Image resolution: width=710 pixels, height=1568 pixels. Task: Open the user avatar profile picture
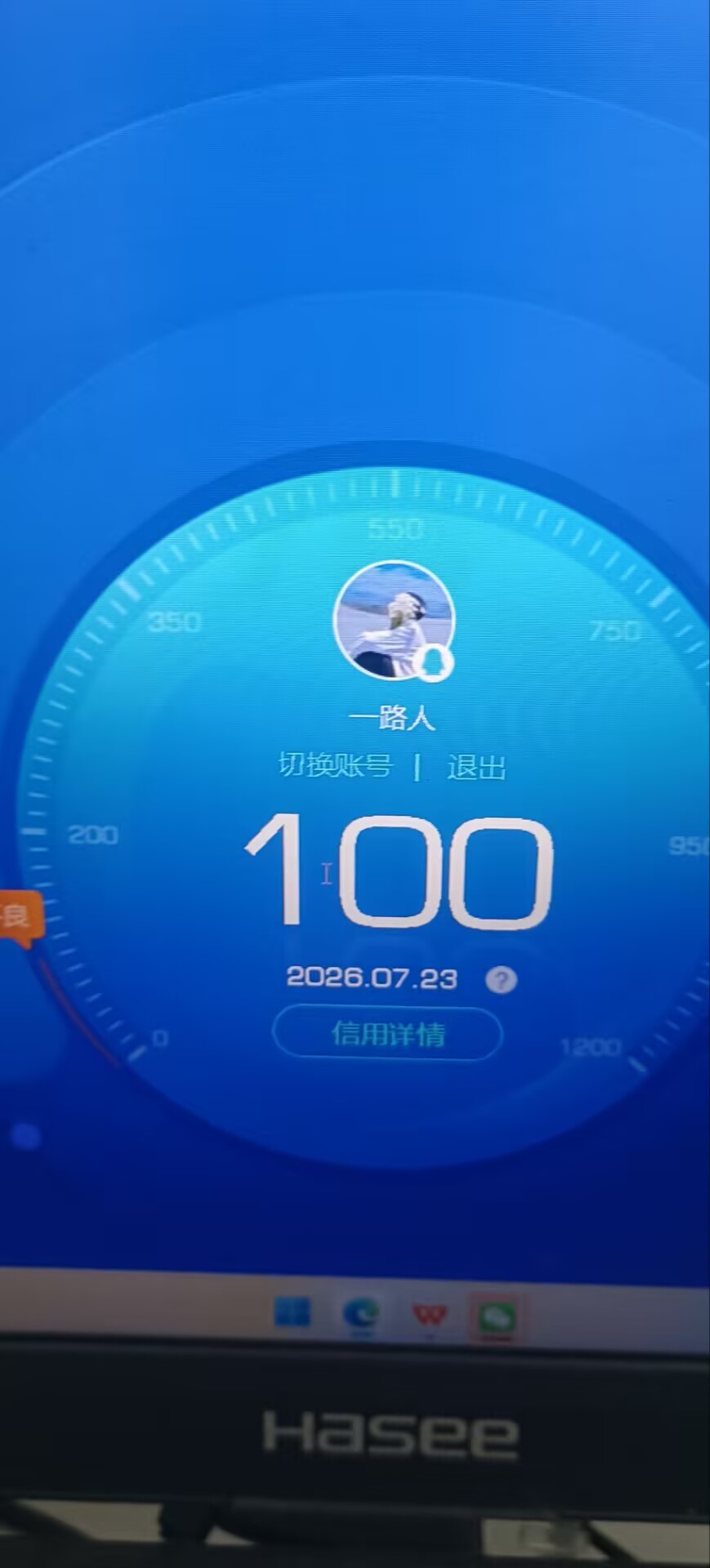point(394,621)
